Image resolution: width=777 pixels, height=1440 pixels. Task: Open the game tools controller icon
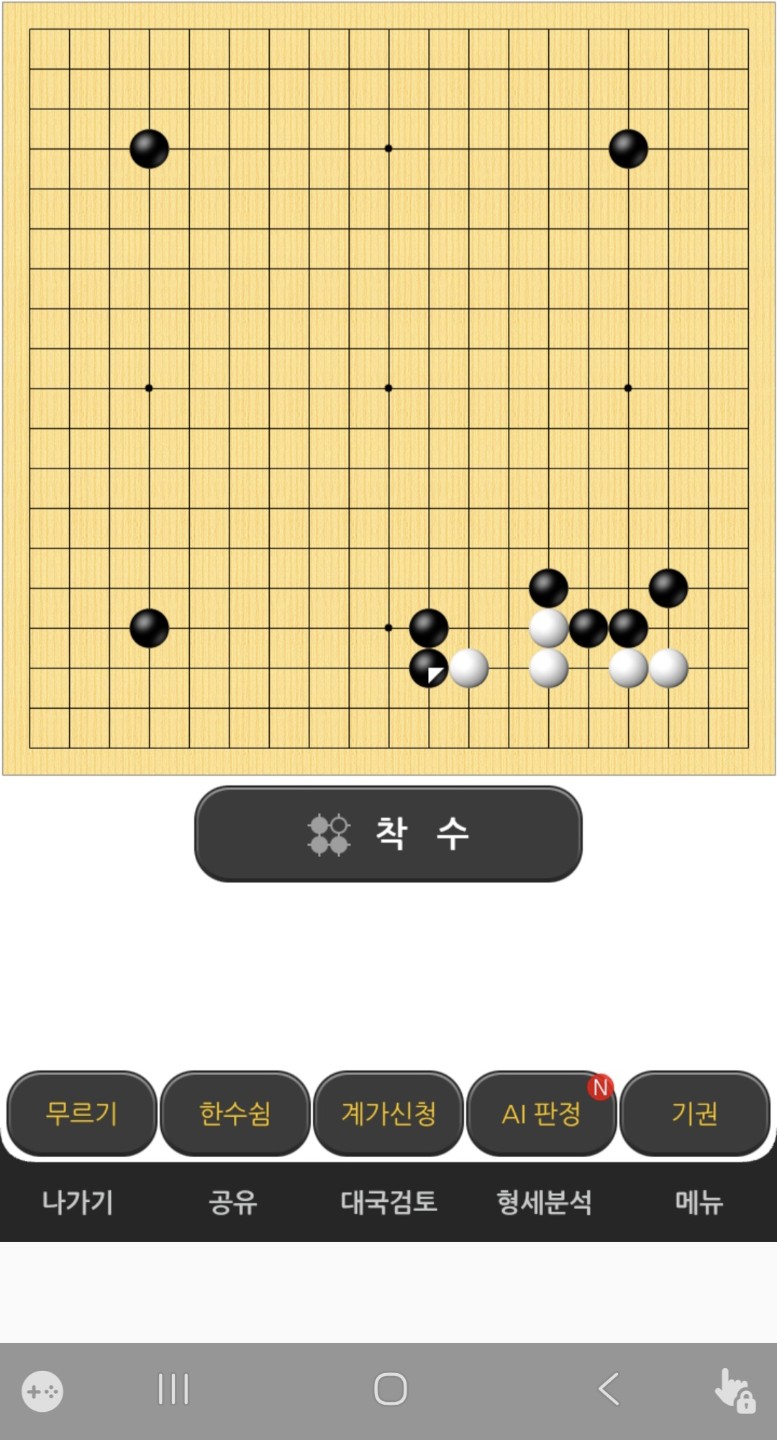pos(40,1389)
